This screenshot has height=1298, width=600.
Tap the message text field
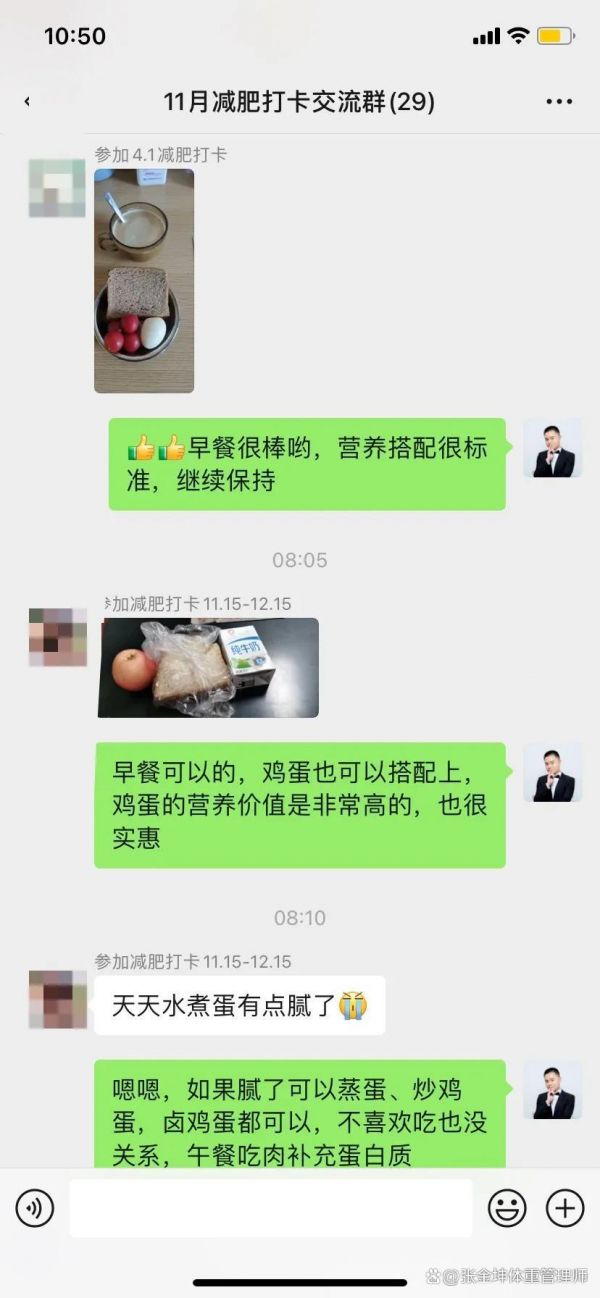270,1209
